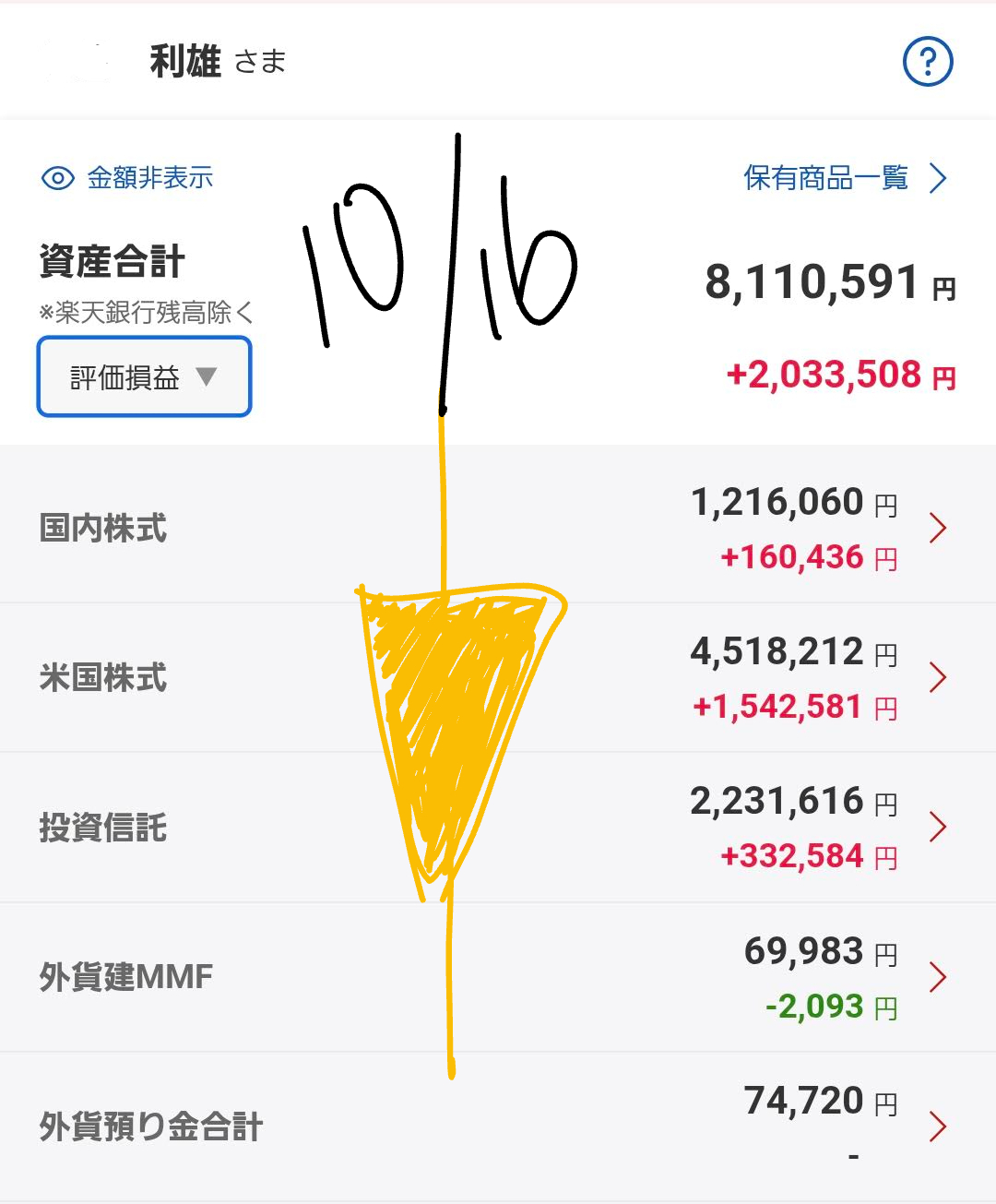The image size is (996, 1204).
Task: Open 外貨預り金合計 details
Action: 498,1127
